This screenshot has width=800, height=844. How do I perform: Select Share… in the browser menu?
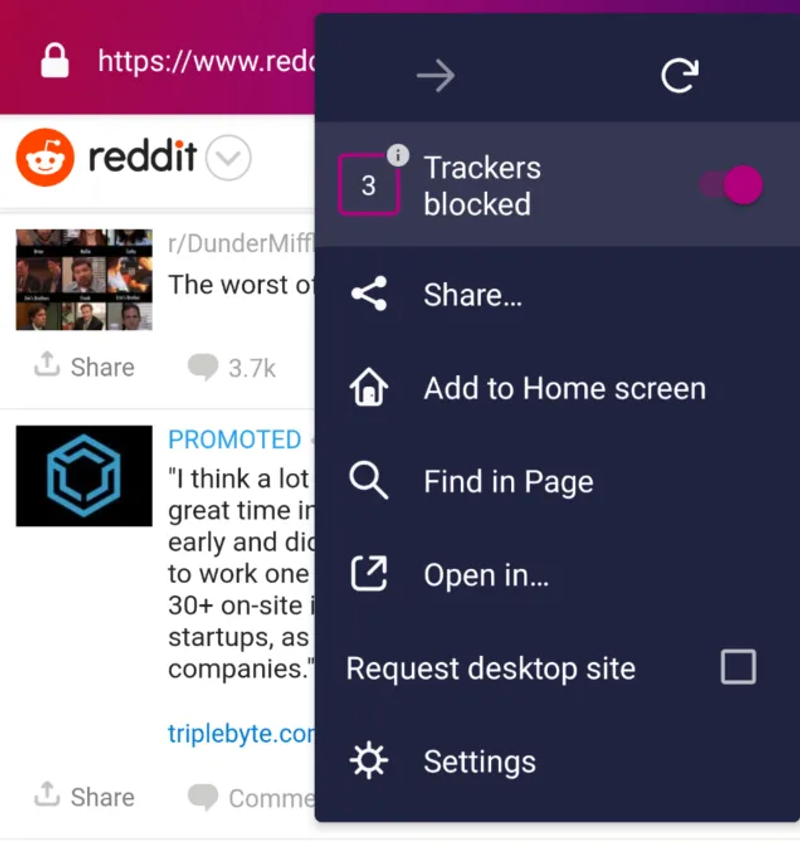tap(472, 295)
